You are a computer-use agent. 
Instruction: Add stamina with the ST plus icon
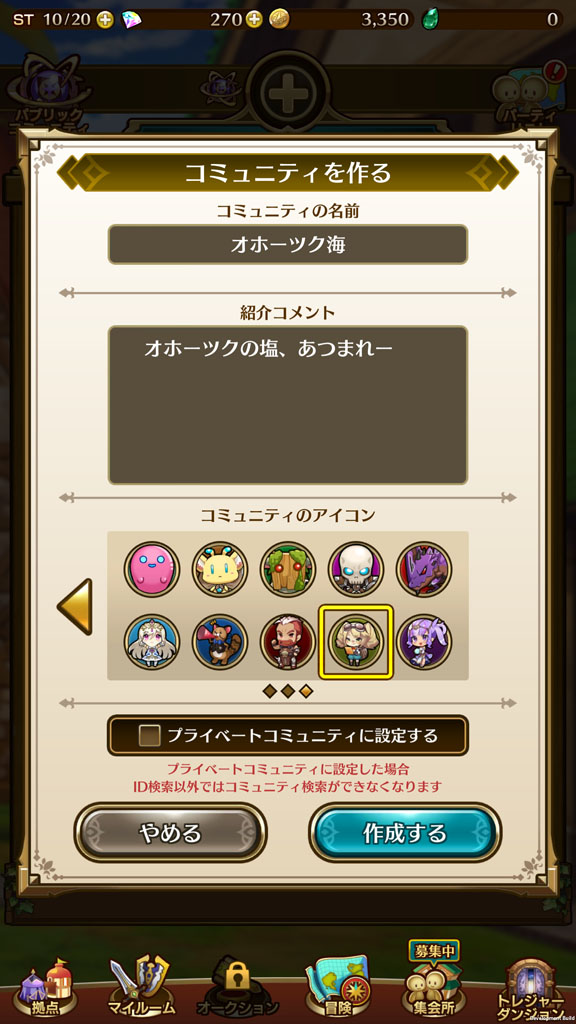104,20
